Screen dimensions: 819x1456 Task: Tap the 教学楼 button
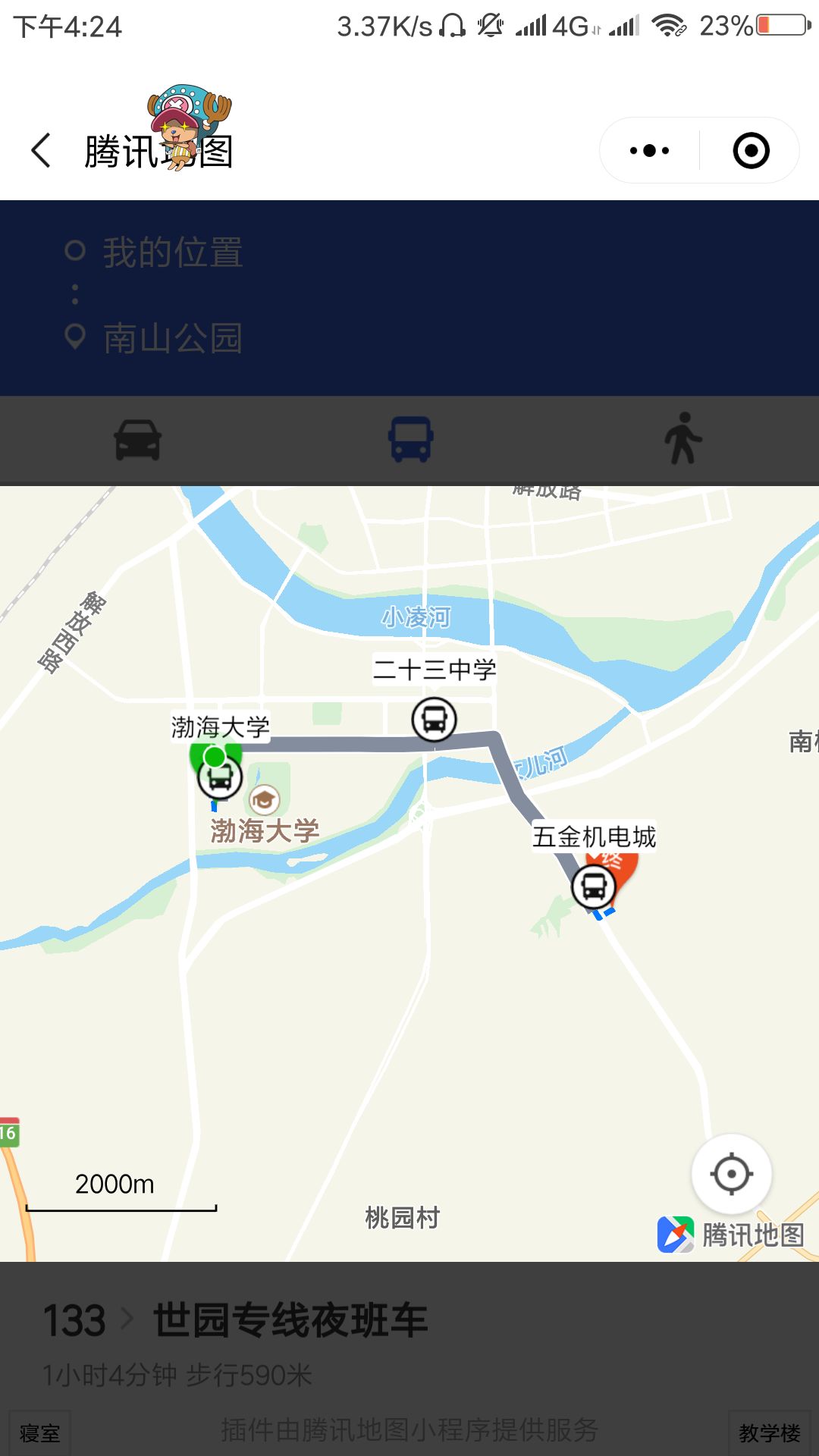(x=770, y=1432)
